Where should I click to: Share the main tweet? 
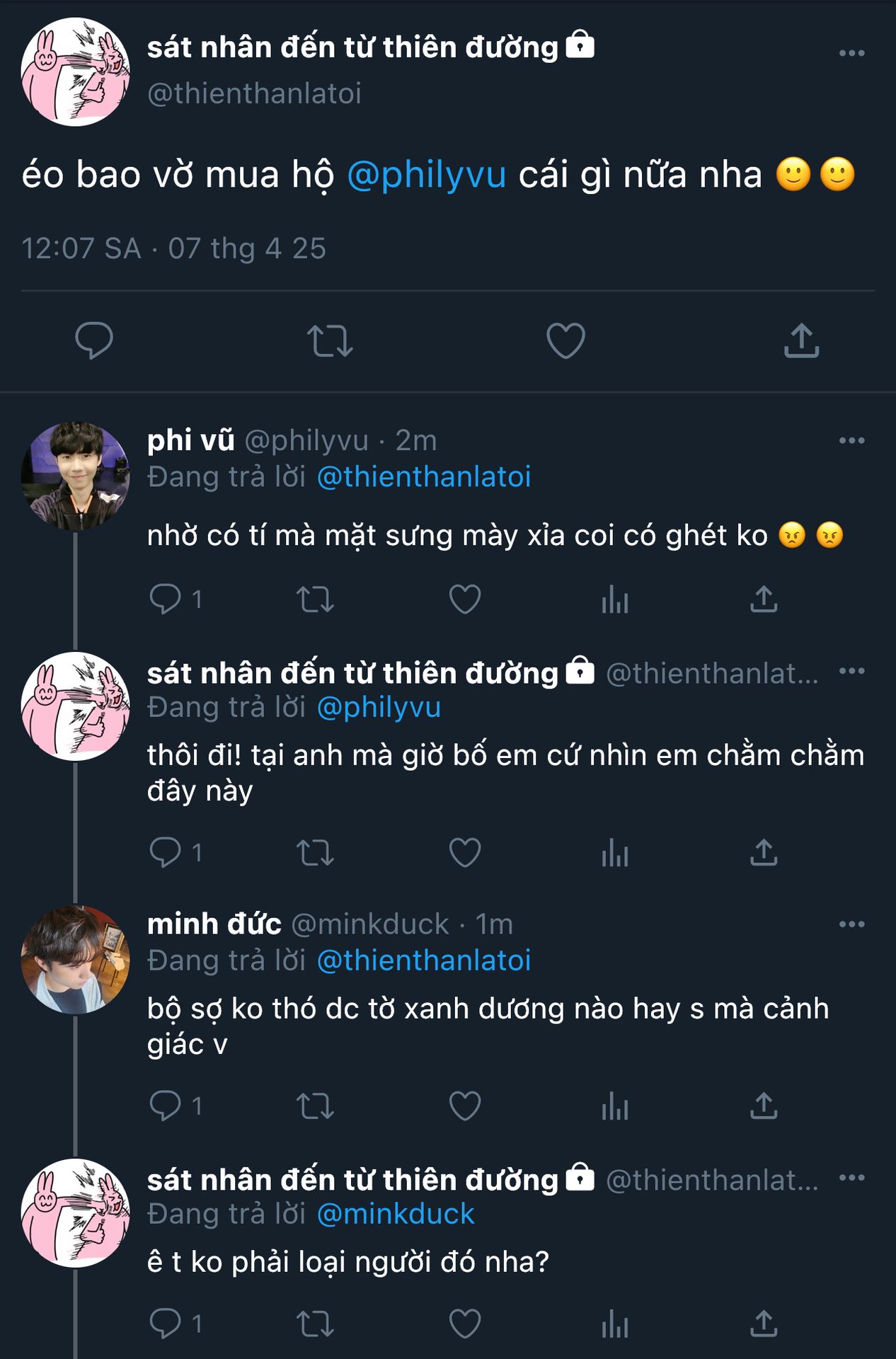point(801,340)
